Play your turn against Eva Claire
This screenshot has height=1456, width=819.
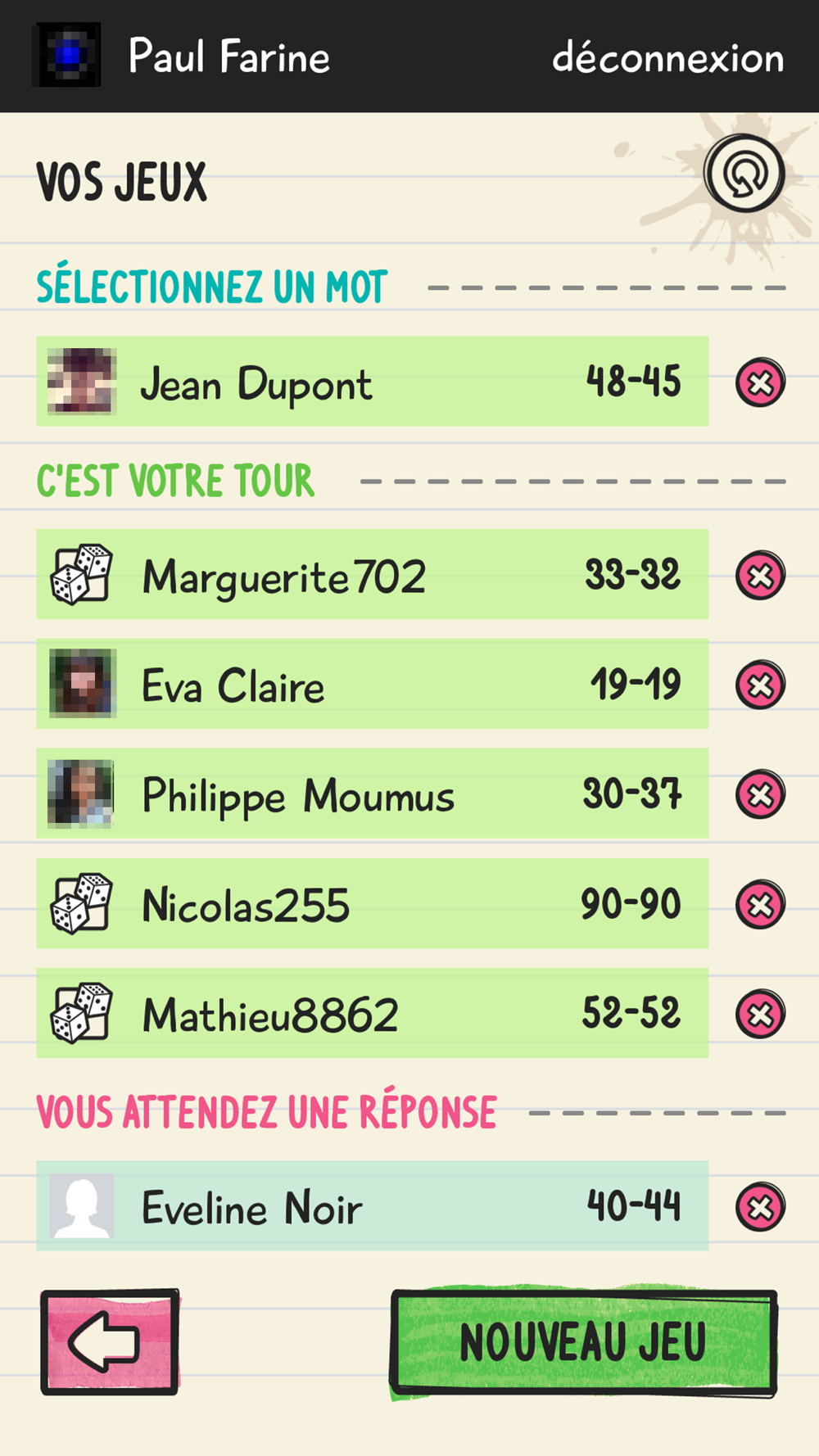pos(372,684)
